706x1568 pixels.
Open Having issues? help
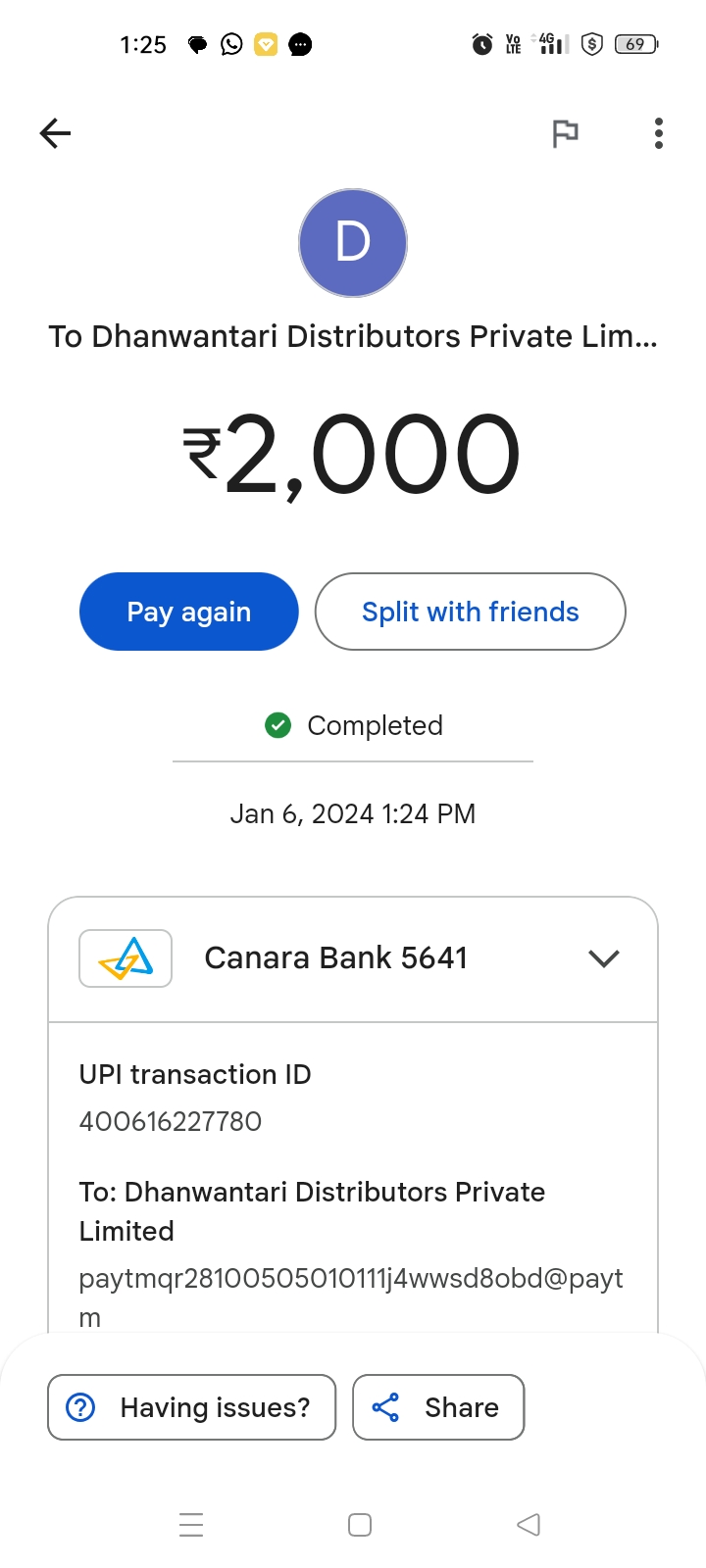click(192, 1407)
